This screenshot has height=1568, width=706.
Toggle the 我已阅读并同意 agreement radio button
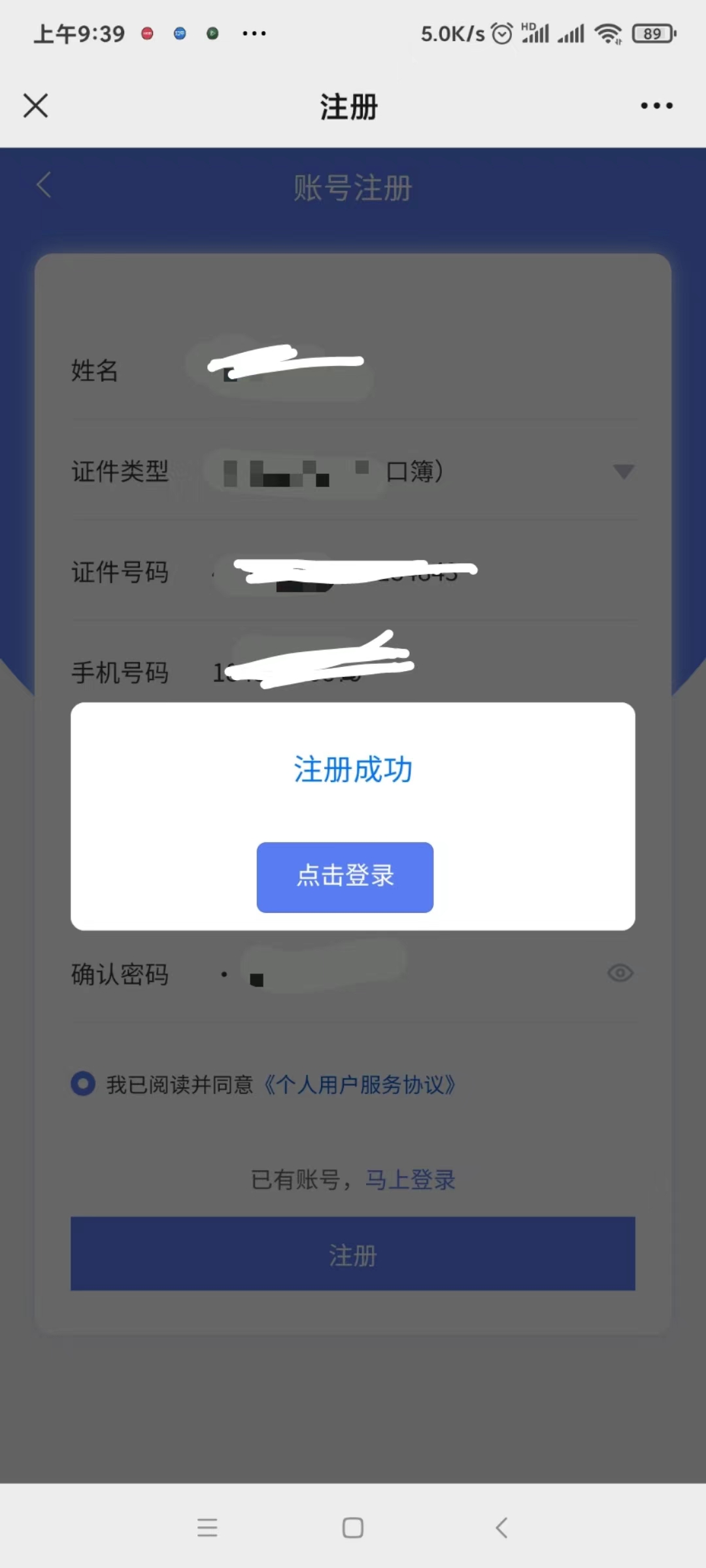pos(83,1083)
